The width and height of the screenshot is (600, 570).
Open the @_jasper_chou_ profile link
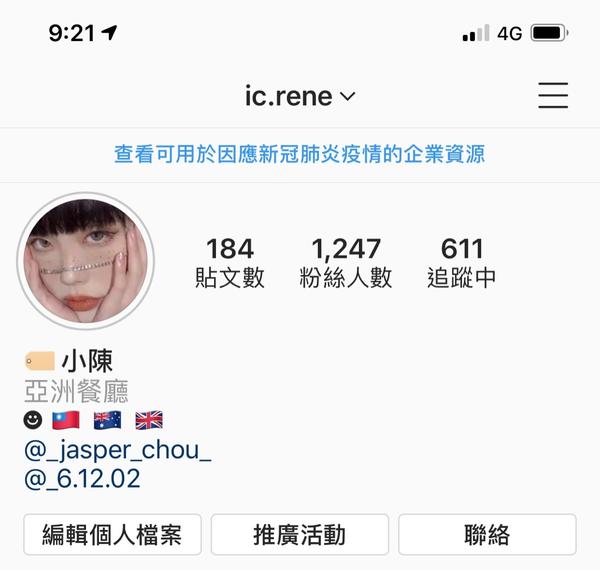click(x=118, y=450)
